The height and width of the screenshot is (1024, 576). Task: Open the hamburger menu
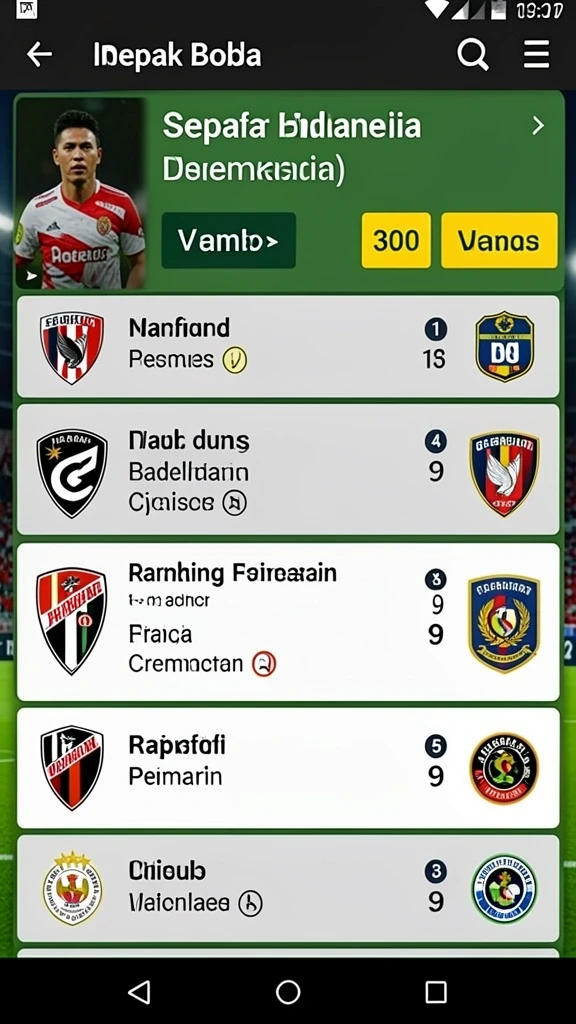click(536, 54)
